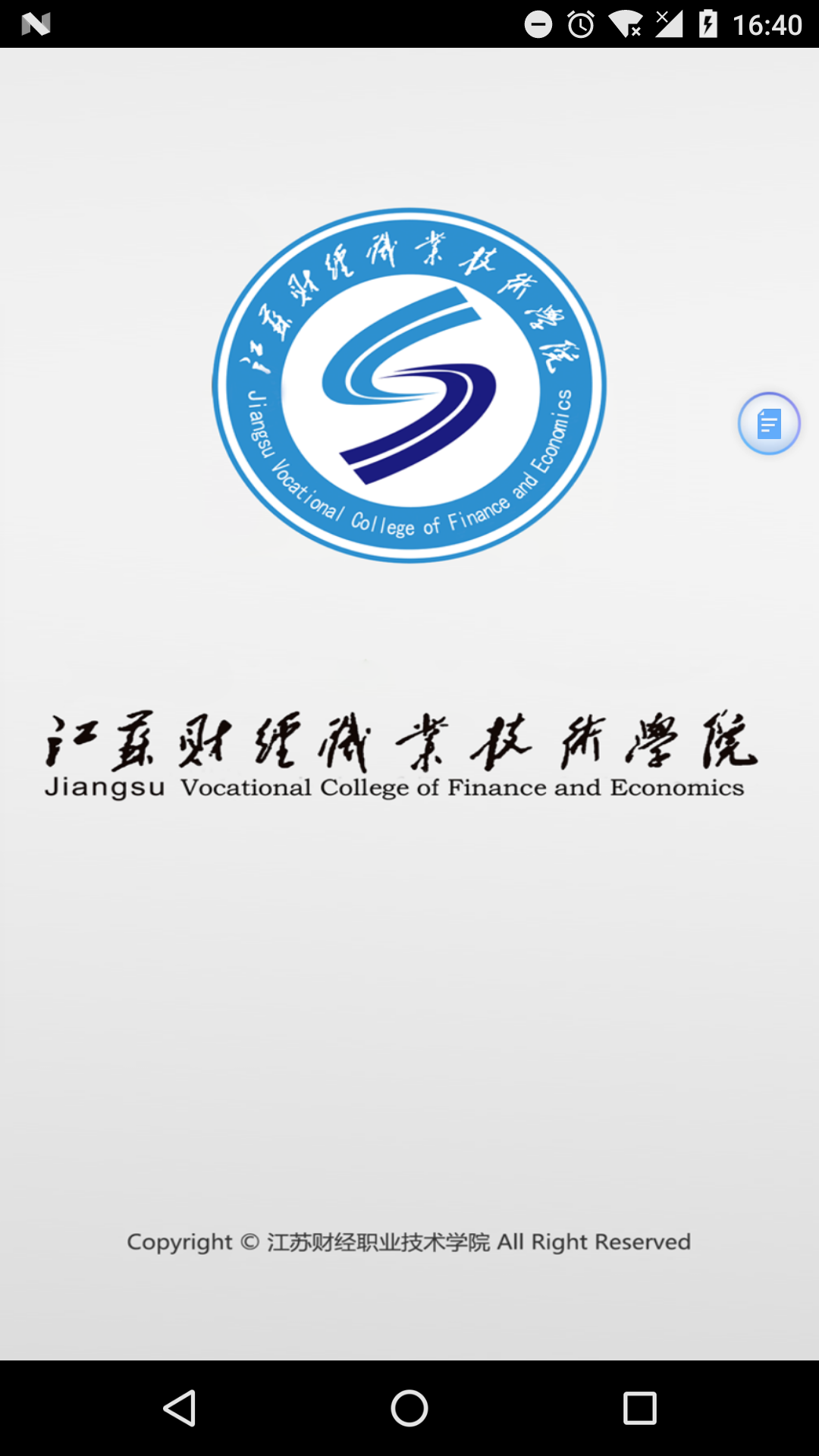The image size is (819, 1456).
Task: Tap the floating blue document button
Action: (x=769, y=423)
